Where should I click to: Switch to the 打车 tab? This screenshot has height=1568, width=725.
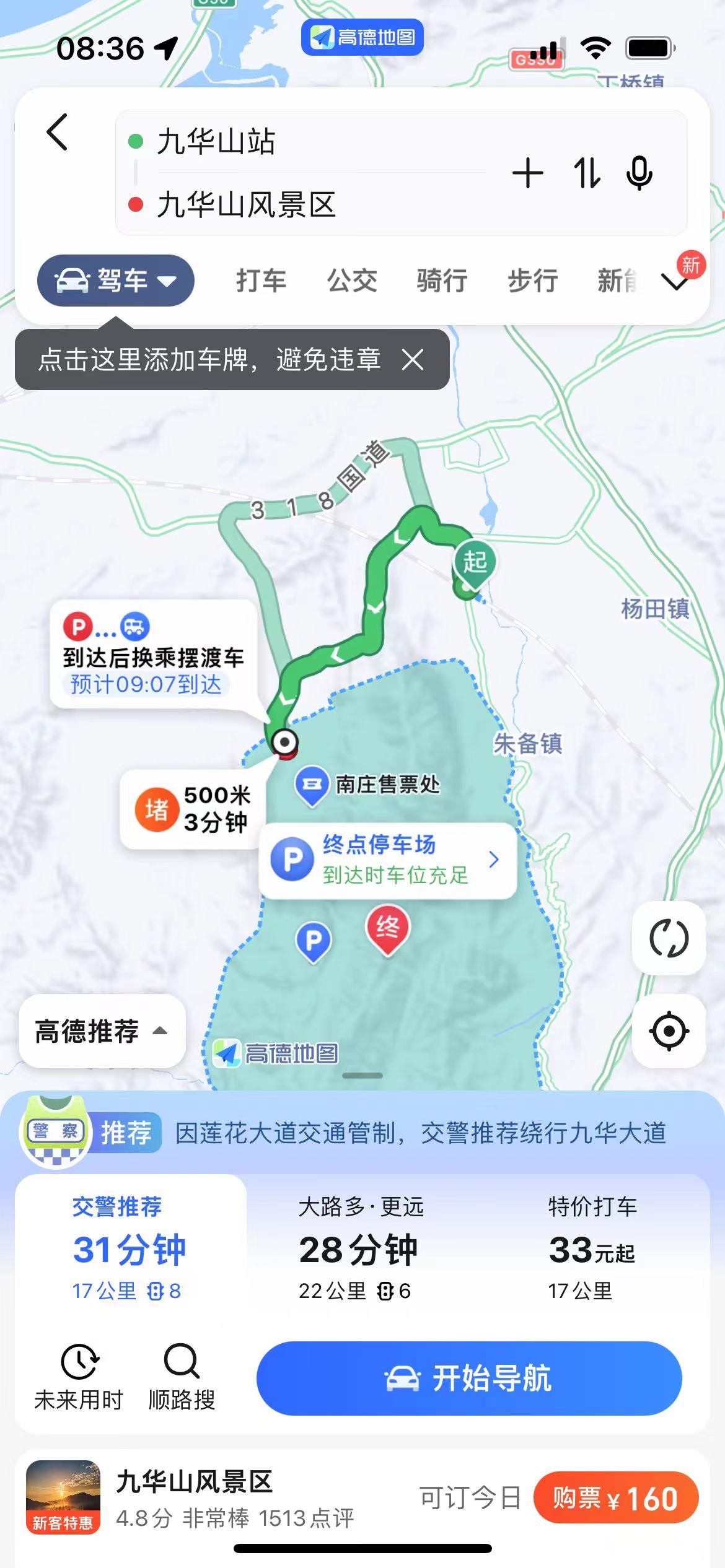(261, 281)
